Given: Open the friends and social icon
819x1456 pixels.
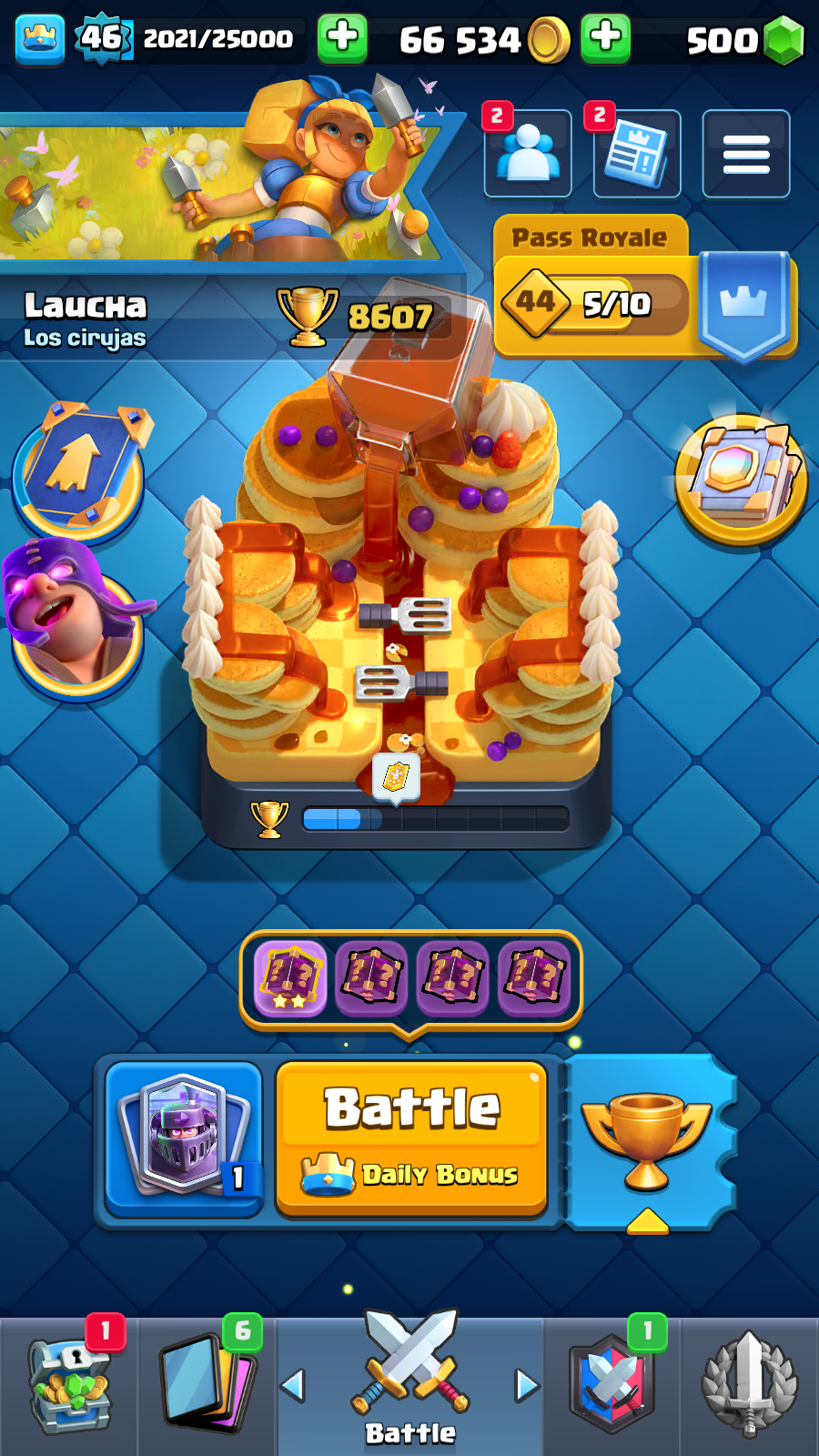Looking at the screenshot, I should pos(528,154).
